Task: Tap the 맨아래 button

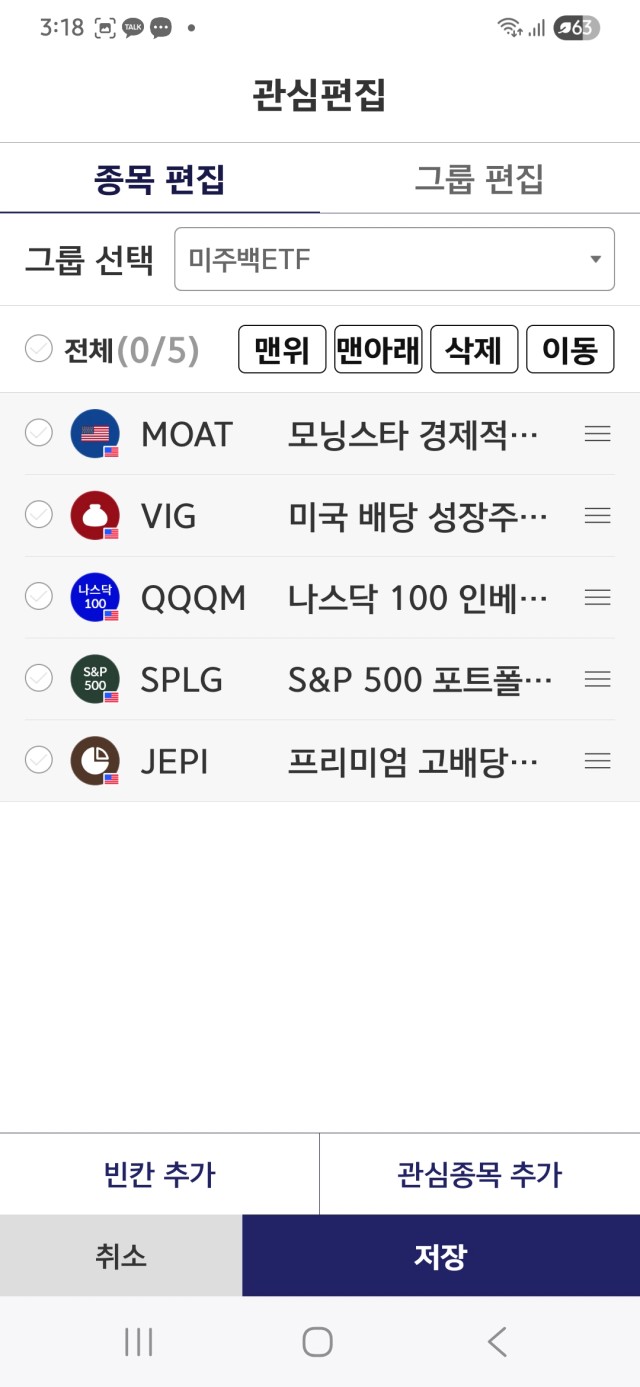Action: (x=378, y=350)
